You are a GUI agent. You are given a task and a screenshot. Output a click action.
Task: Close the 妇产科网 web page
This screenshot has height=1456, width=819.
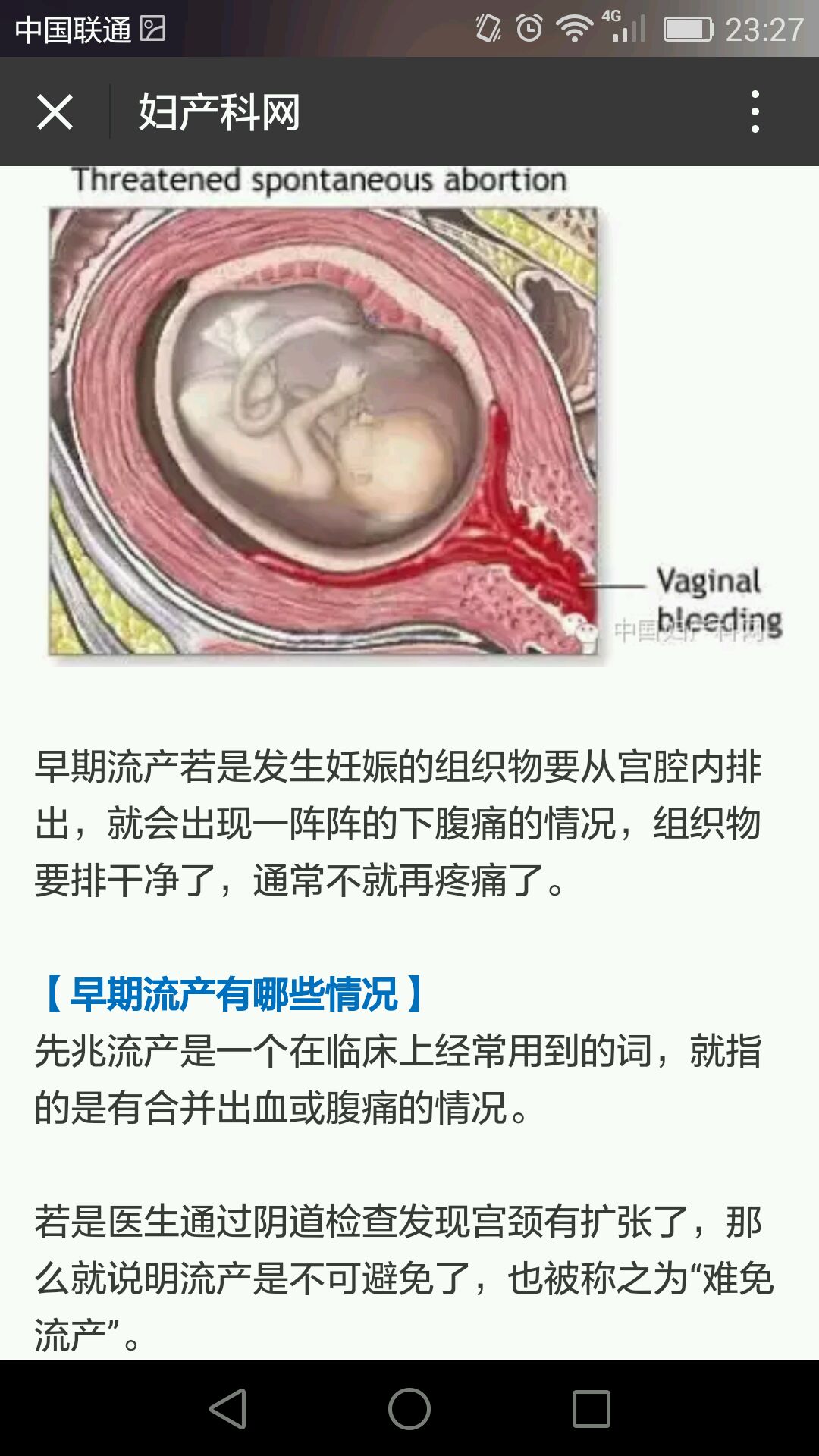(x=55, y=112)
